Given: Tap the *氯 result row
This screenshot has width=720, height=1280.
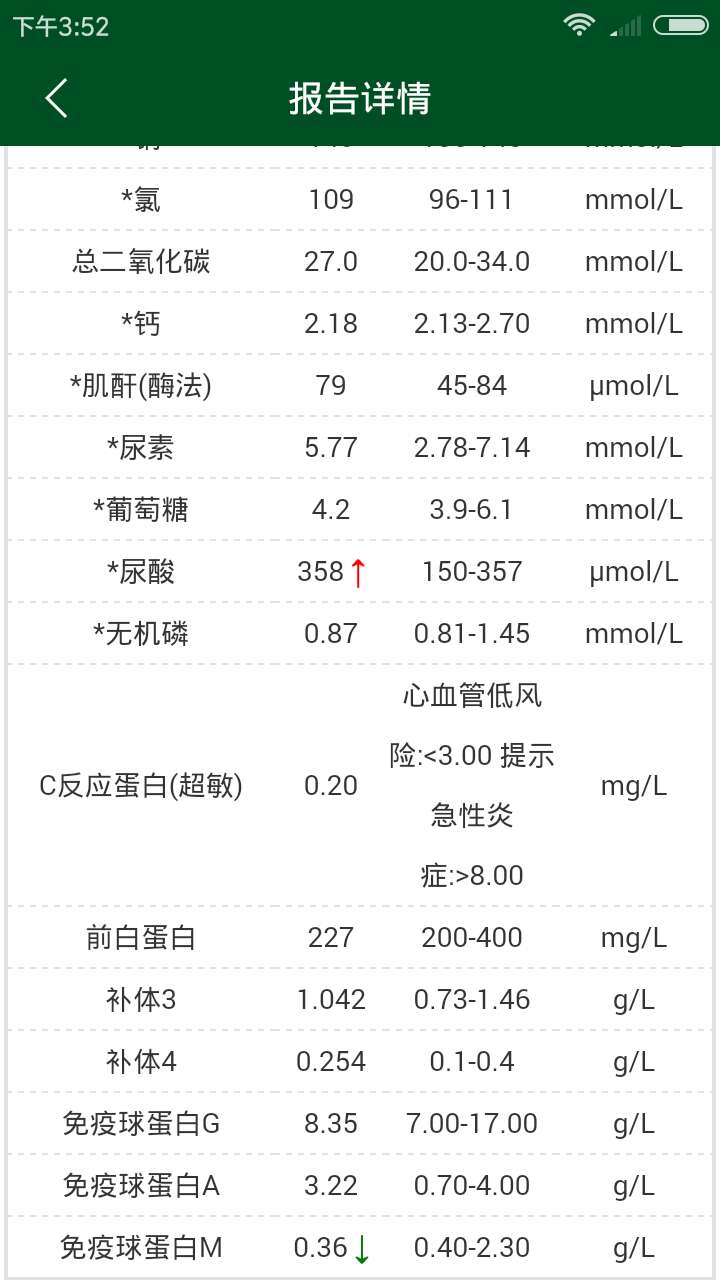Looking at the screenshot, I should 360,199.
